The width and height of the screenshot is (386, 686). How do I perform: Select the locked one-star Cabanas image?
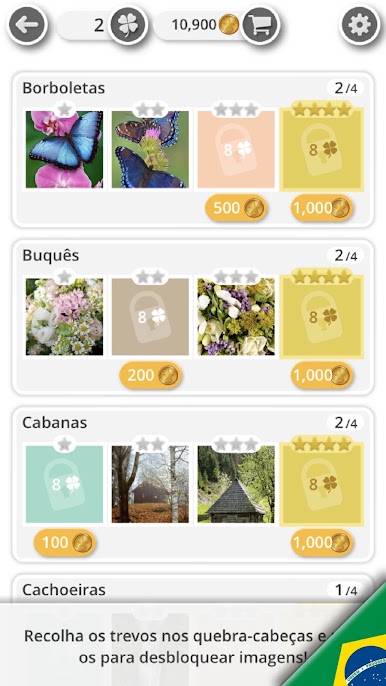coord(64,484)
